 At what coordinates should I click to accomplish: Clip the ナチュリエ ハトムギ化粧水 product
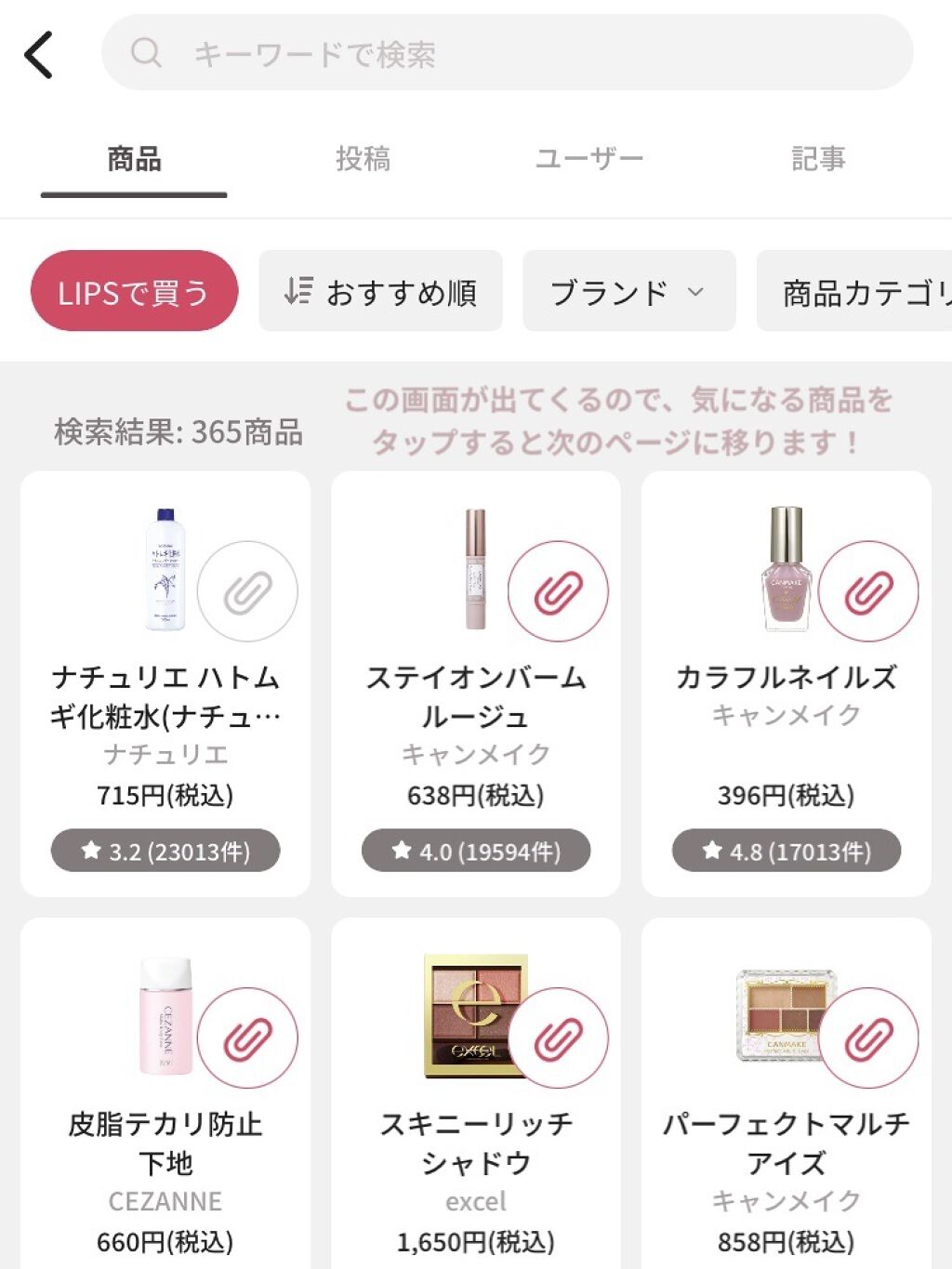[x=247, y=591]
